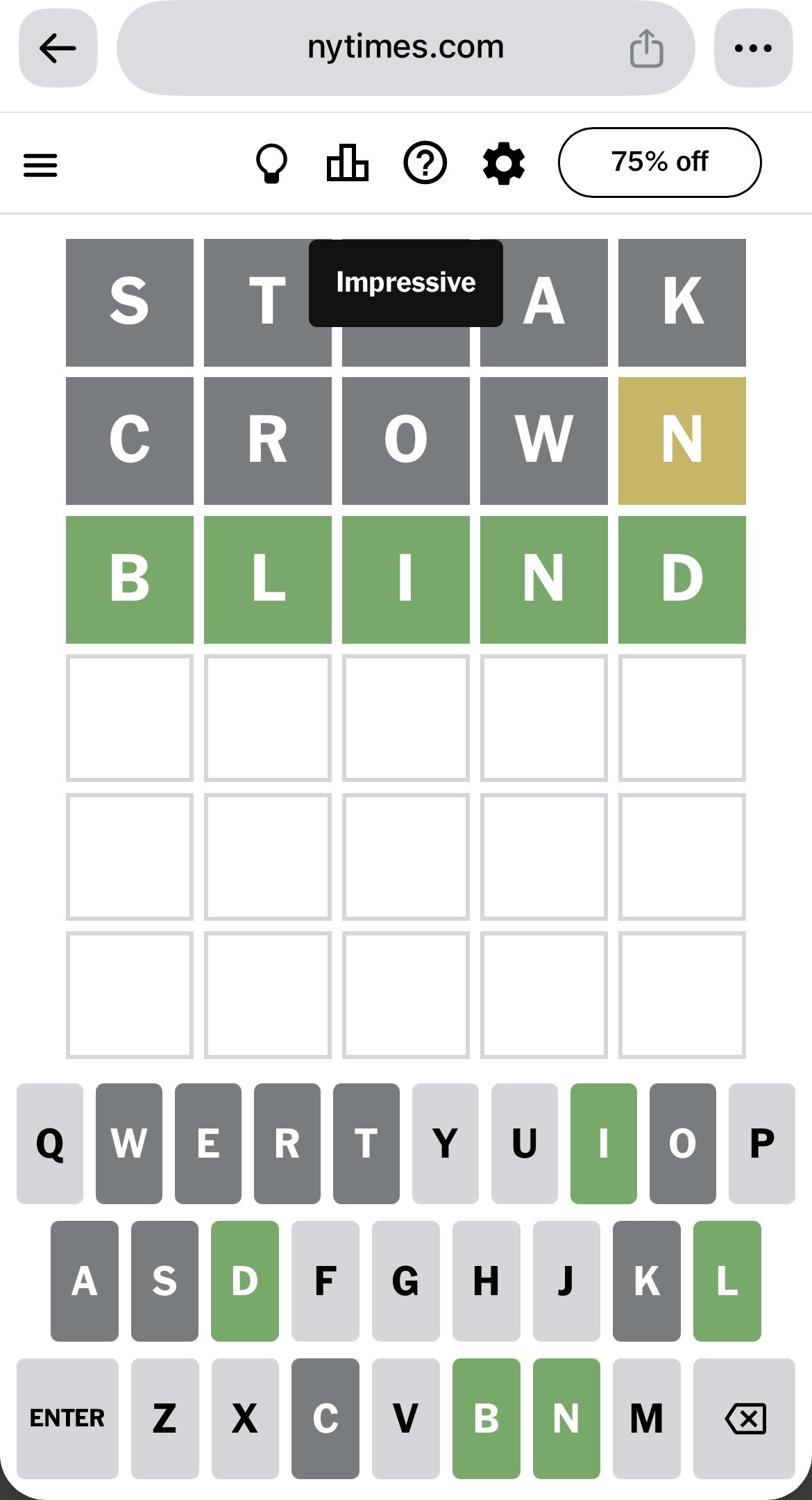The height and width of the screenshot is (1500, 812).
Task: Share the page via share icon
Action: point(646,49)
